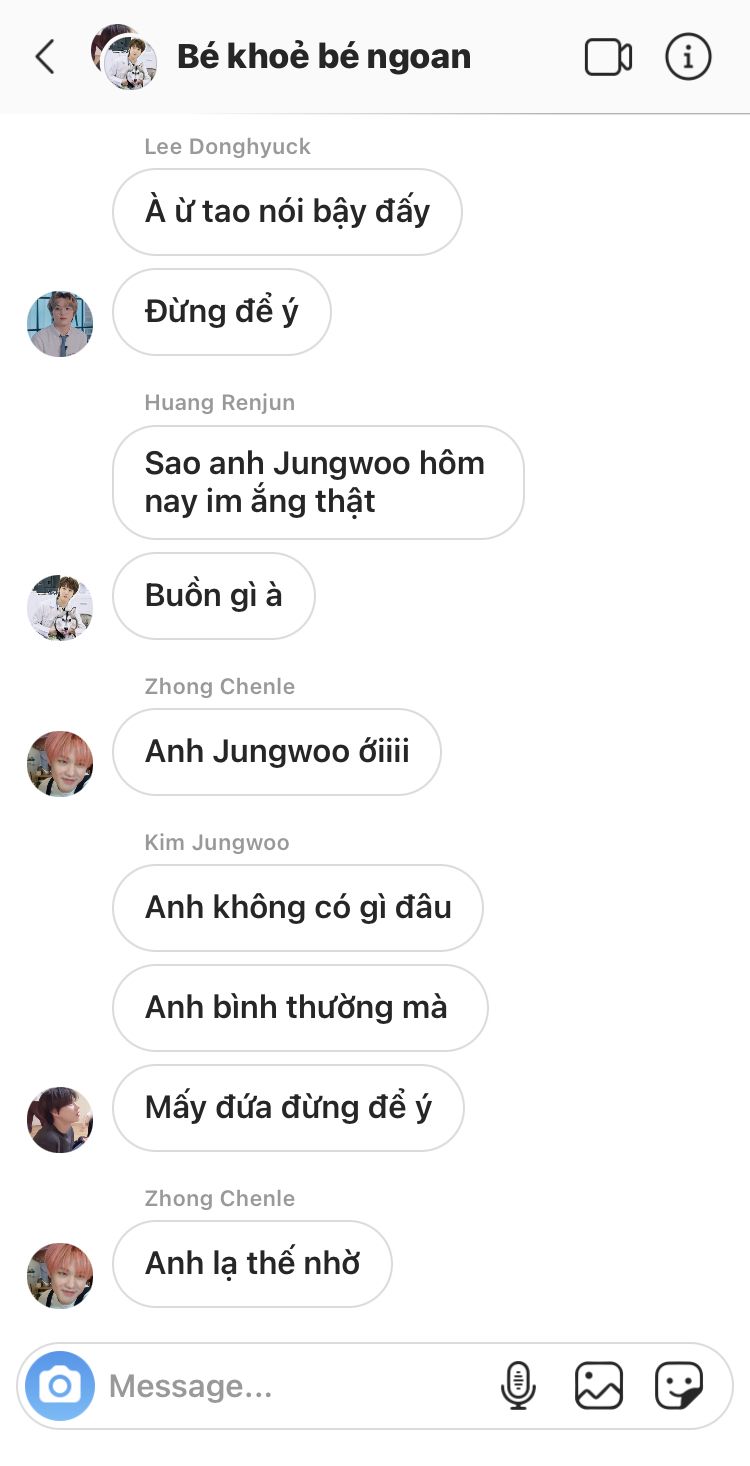Open the photo gallery picker
Screen dimensions: 750x1466
(599, 1386)
